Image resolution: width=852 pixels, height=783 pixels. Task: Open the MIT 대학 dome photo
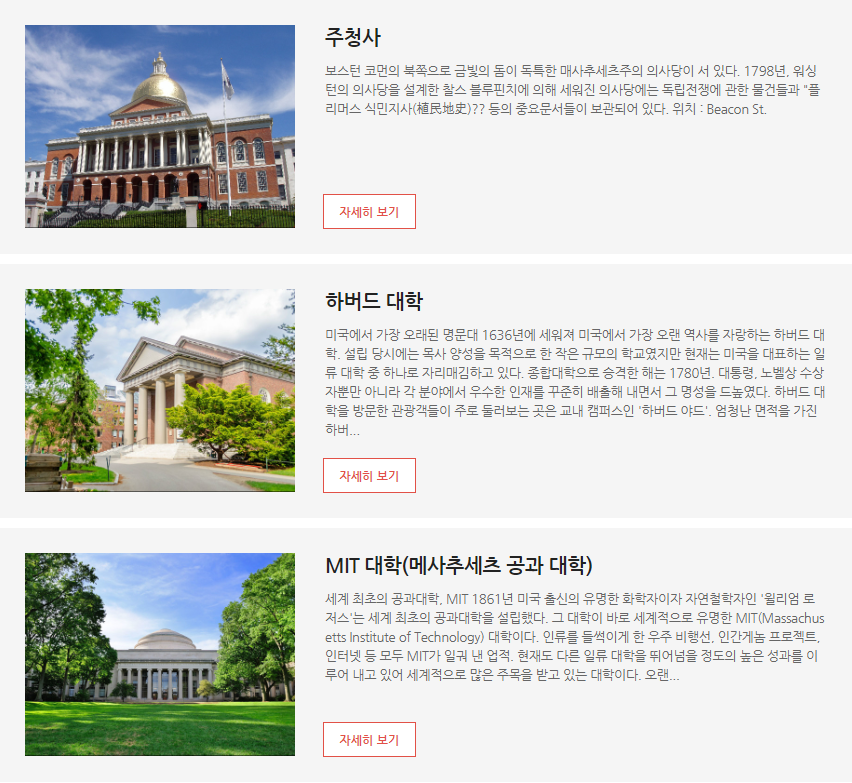[x=160, y=655]
